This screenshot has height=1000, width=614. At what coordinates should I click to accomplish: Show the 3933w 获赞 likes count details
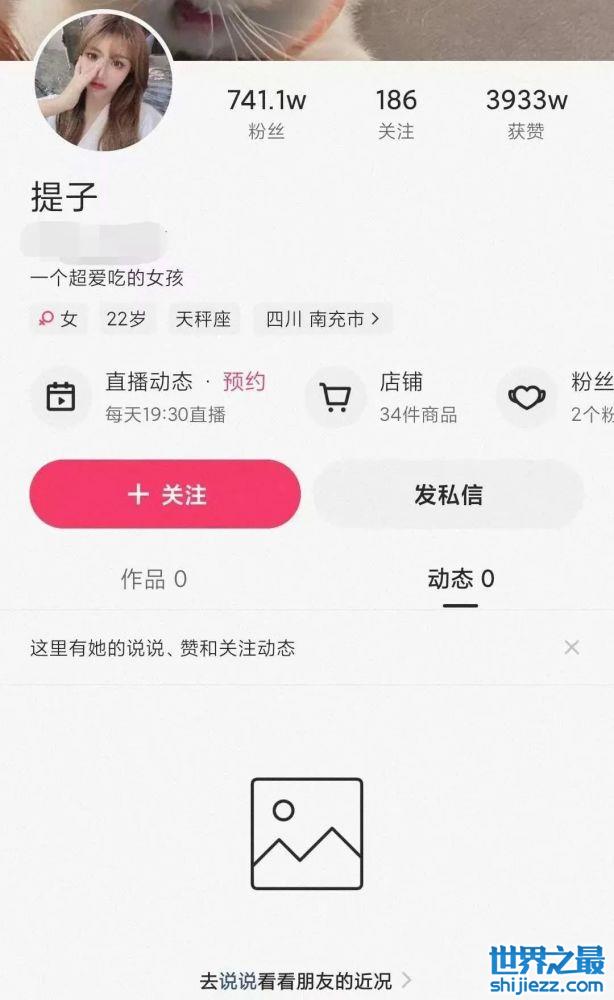(526, 113)
